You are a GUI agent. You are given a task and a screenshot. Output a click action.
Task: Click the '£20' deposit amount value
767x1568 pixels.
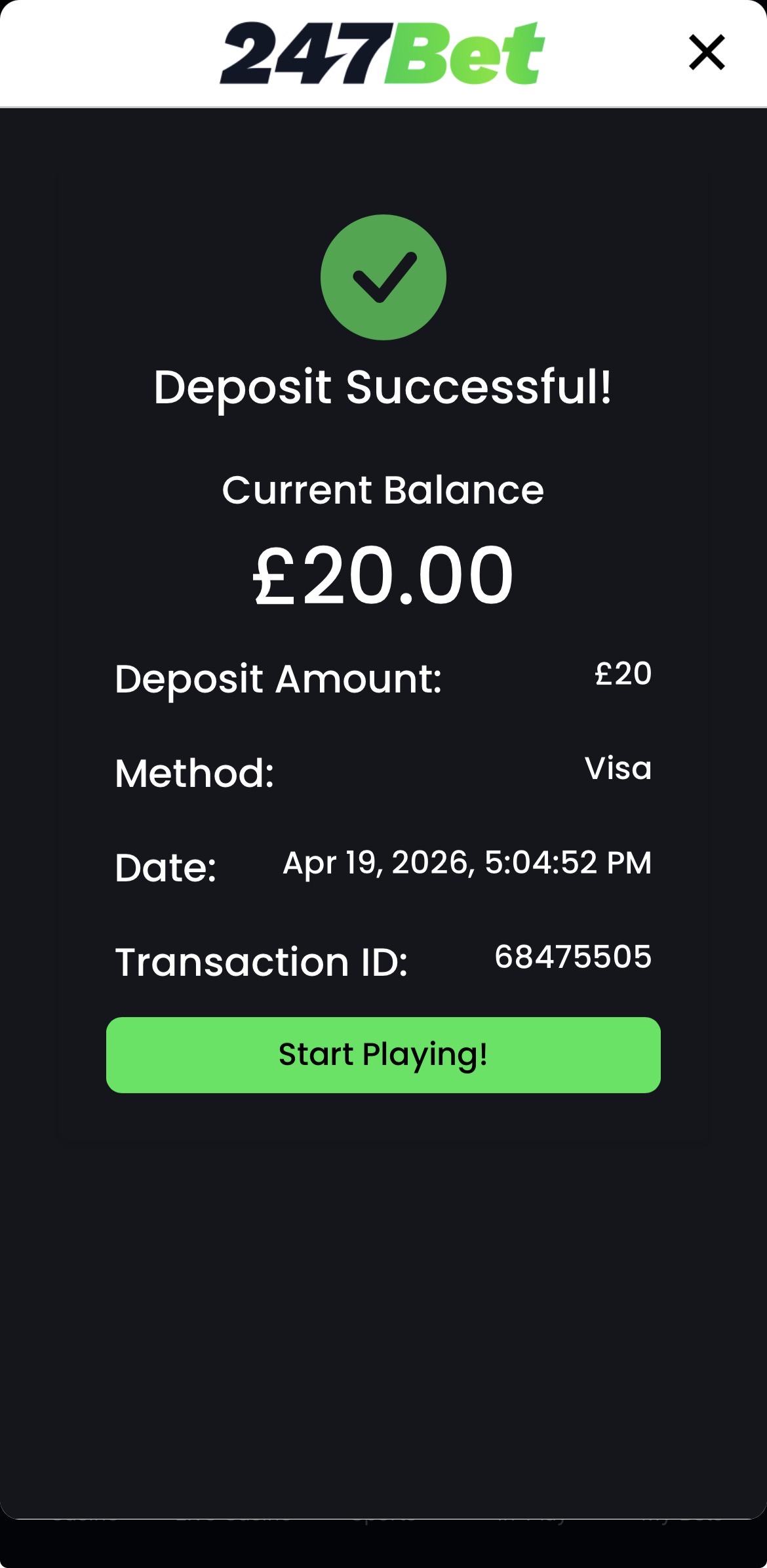click(x=623, y=675)
